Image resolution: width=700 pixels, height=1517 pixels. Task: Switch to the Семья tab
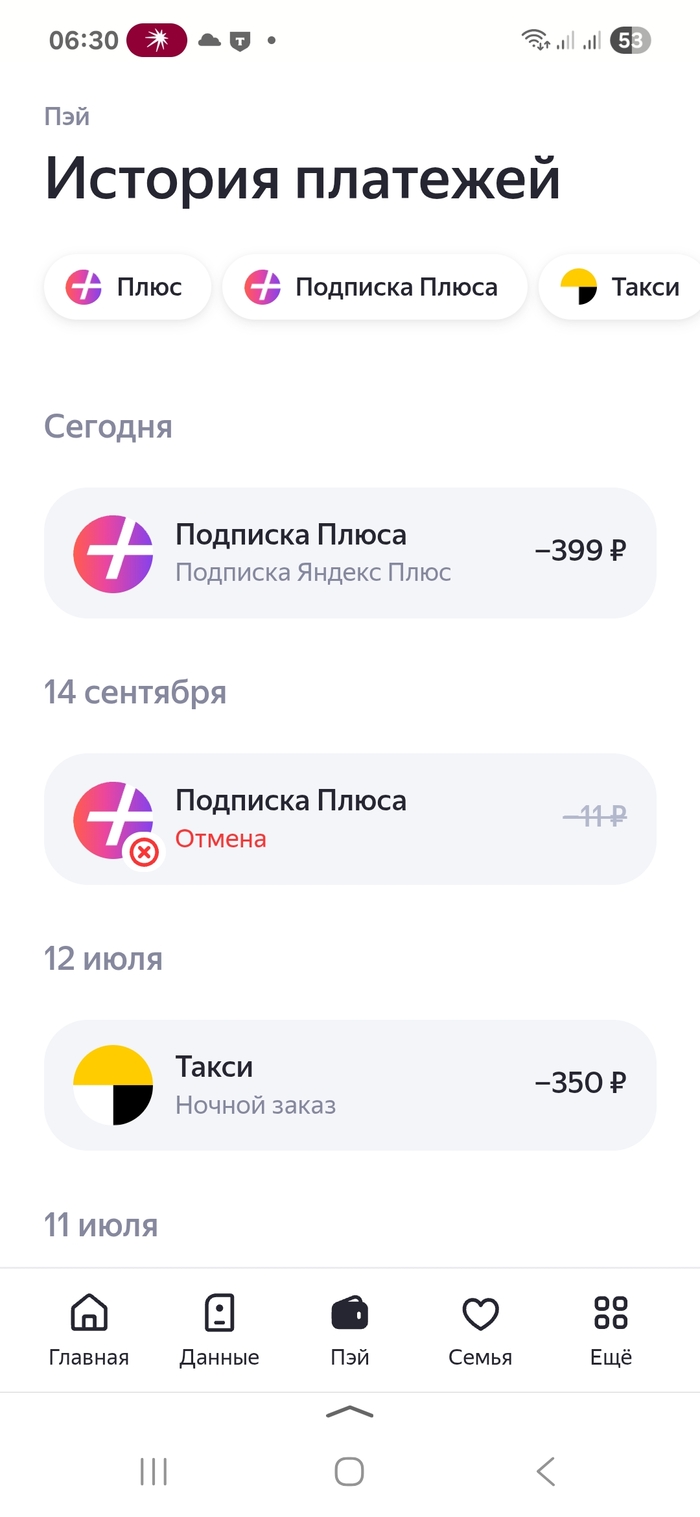tap(480, 1330)
